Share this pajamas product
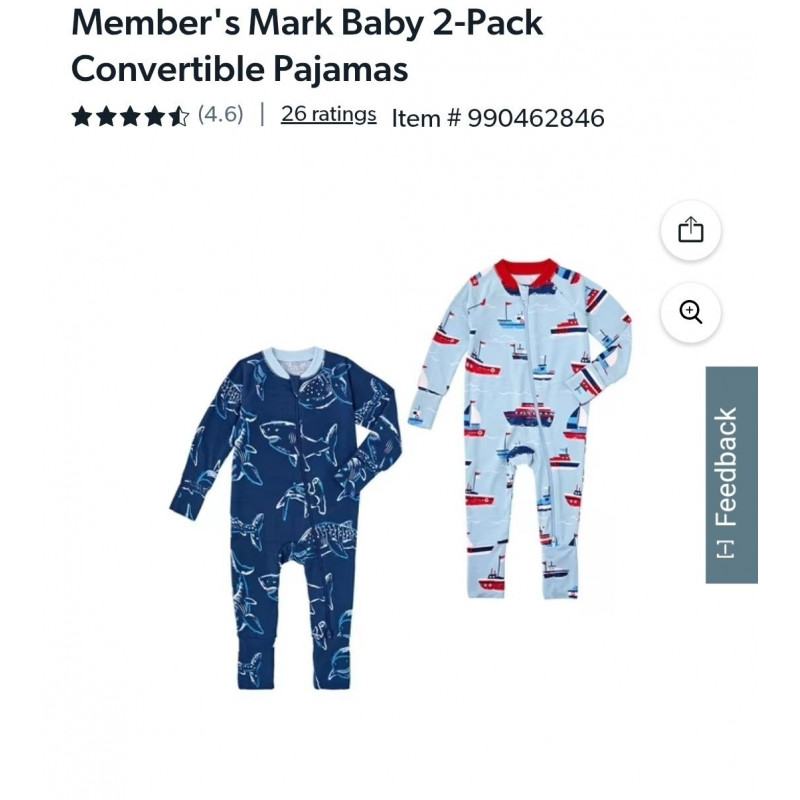Image resolution: width=800 pixels, height=800 pixels. (x=690, y=231)
